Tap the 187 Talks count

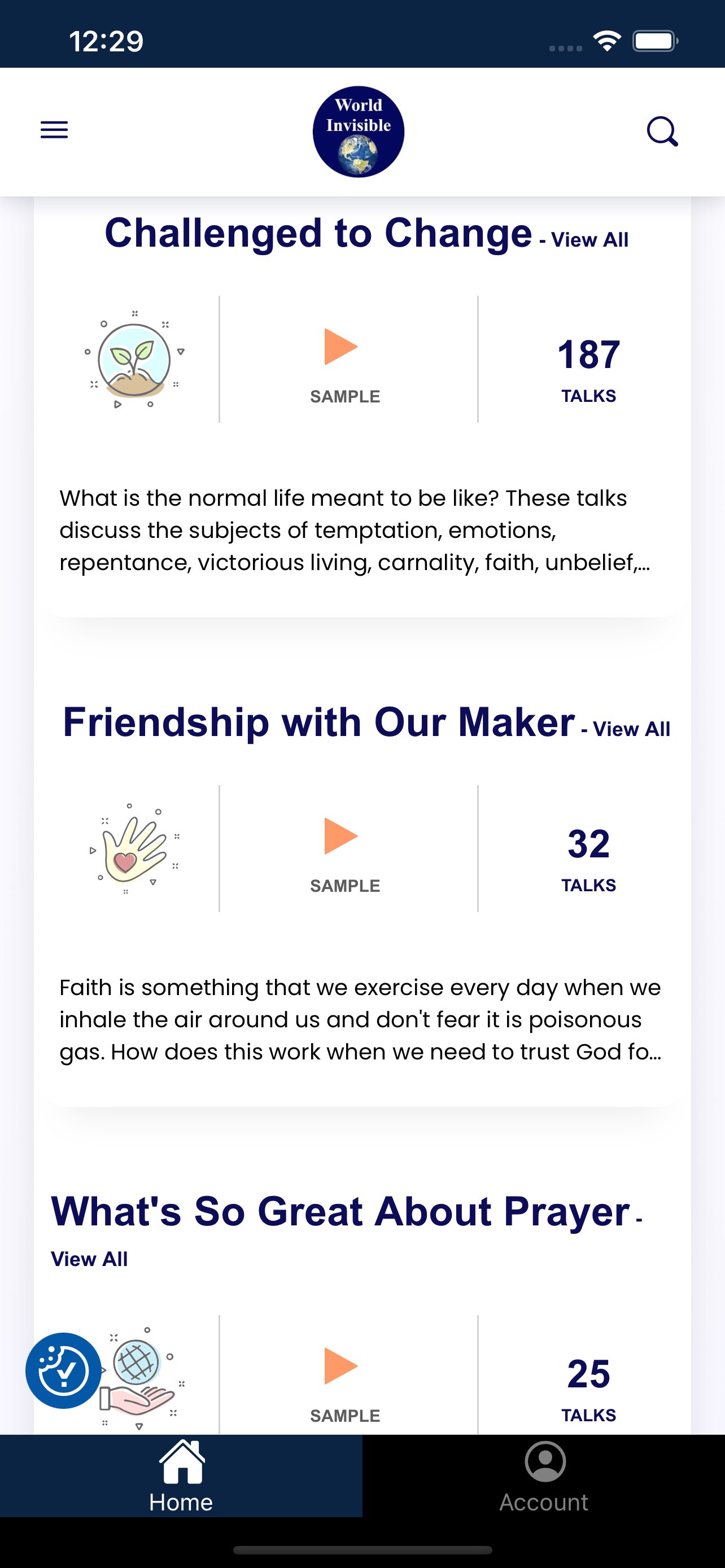[587, 355]
